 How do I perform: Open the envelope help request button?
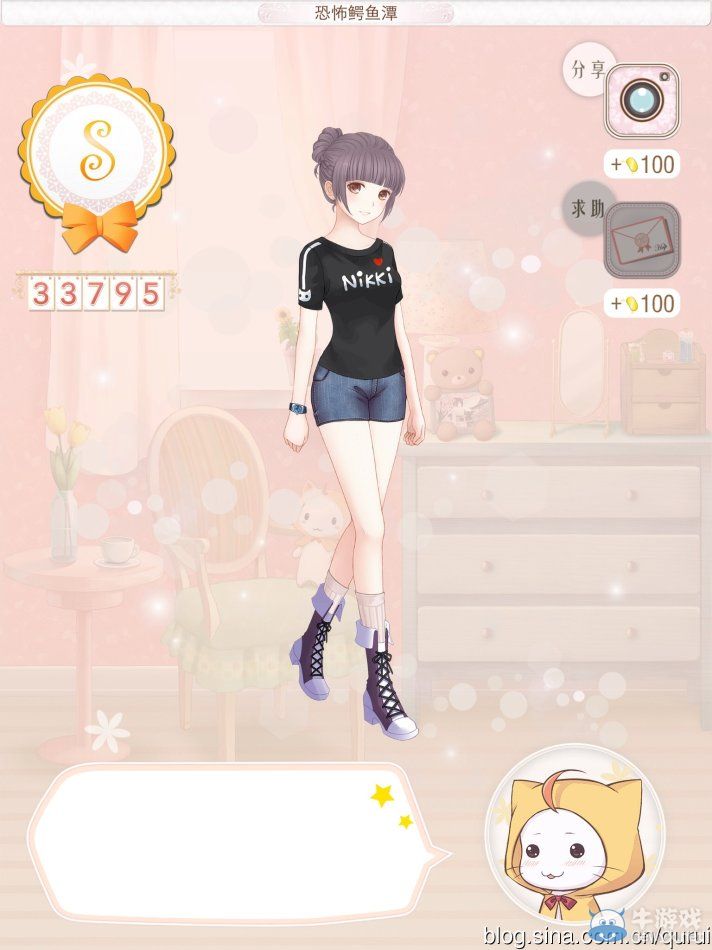pyautogui.click(x=641, y=240)
